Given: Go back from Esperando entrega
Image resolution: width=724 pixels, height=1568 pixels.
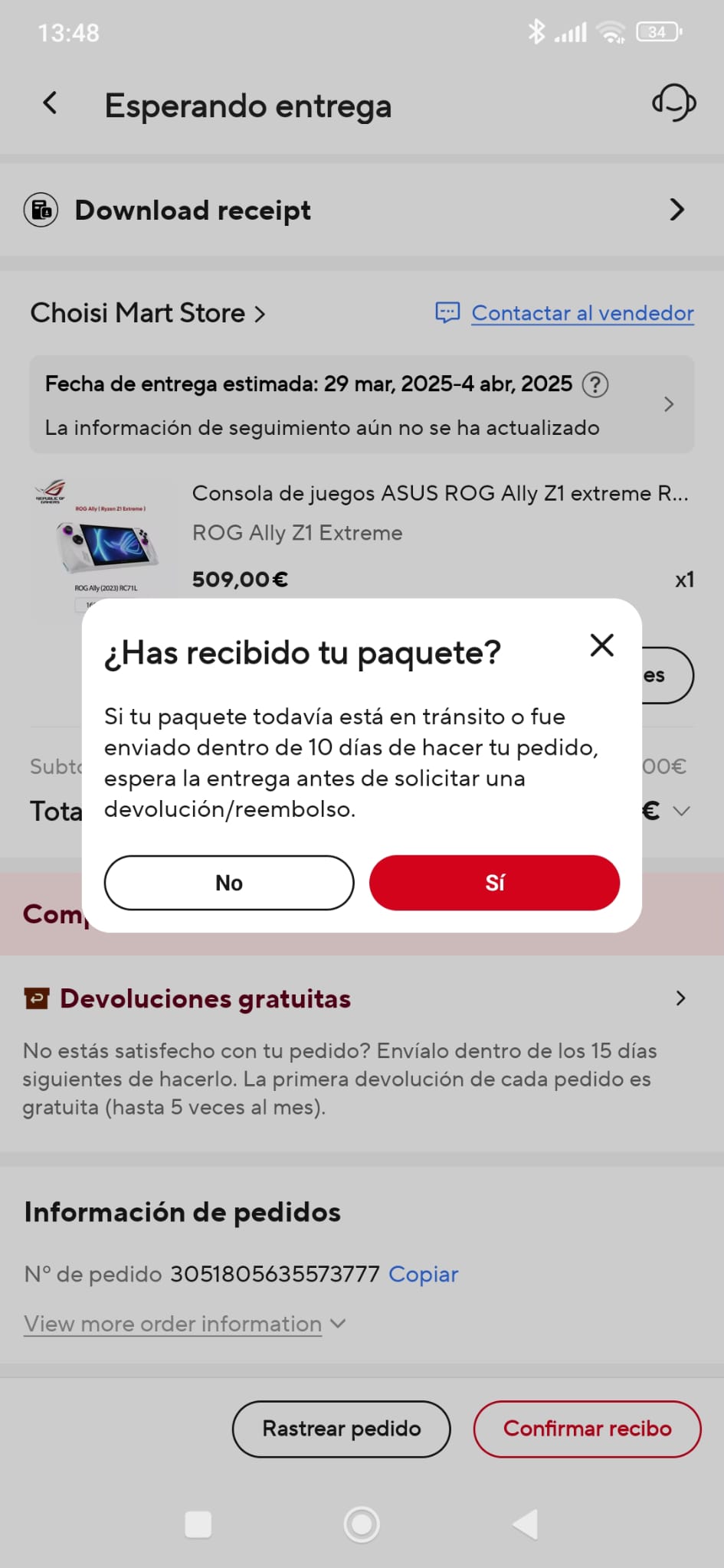Looking at the screenshot, I should click(51, 103).
